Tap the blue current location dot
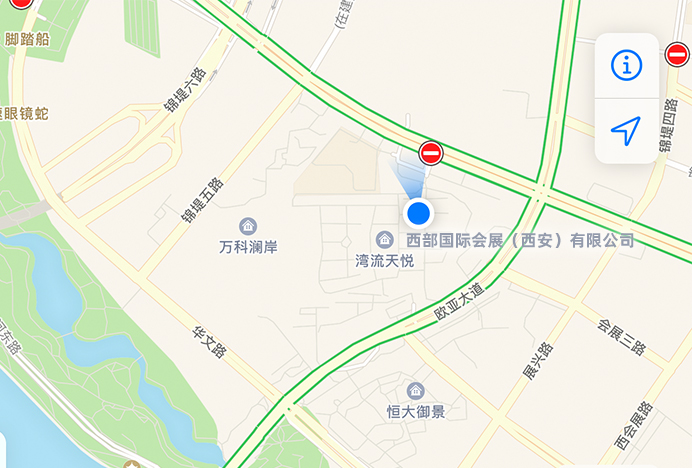 [x=418, y=213]
